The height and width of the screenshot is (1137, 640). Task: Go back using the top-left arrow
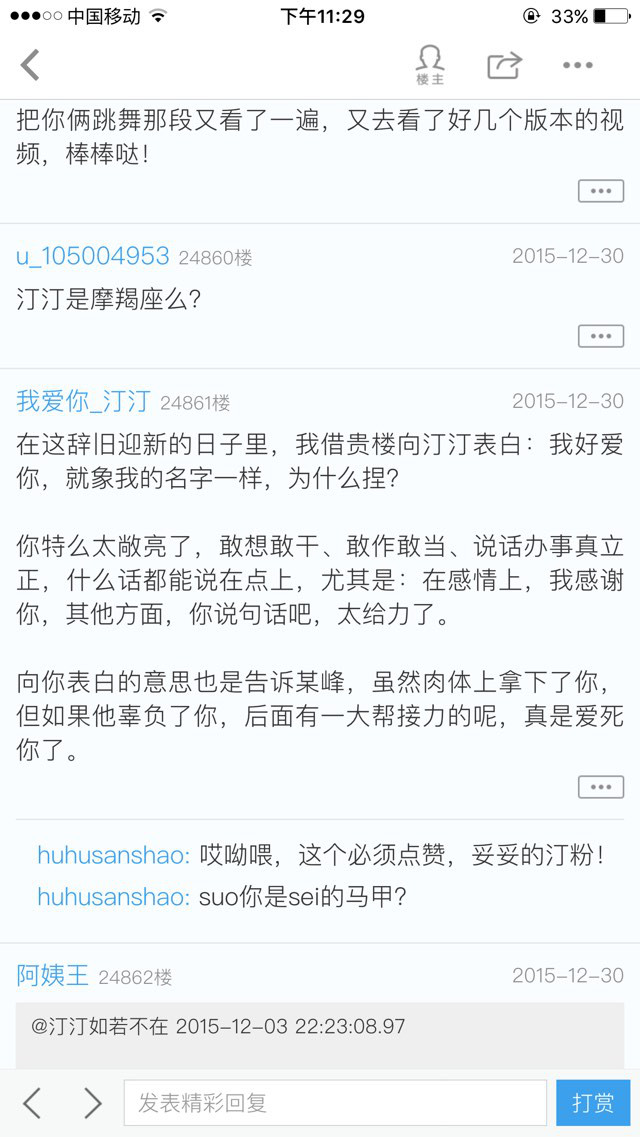pyautogui.click(x=30, y=65)
